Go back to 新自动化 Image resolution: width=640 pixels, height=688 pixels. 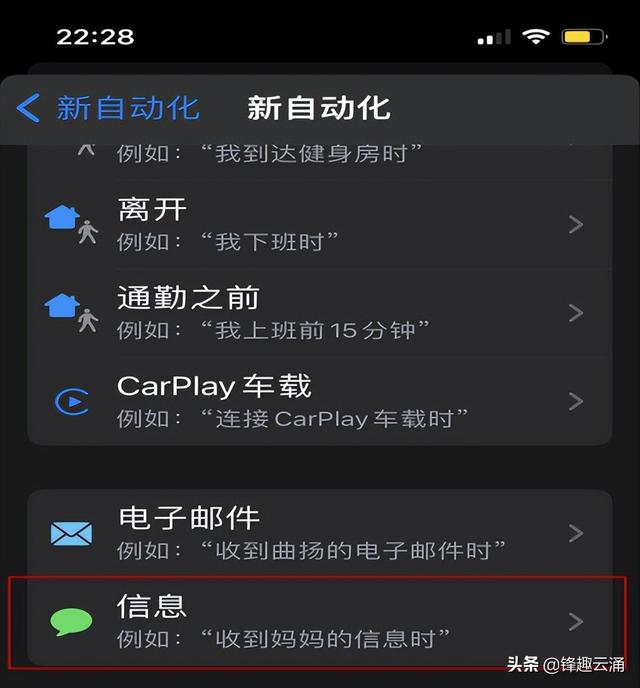click(x=108, y=108)
